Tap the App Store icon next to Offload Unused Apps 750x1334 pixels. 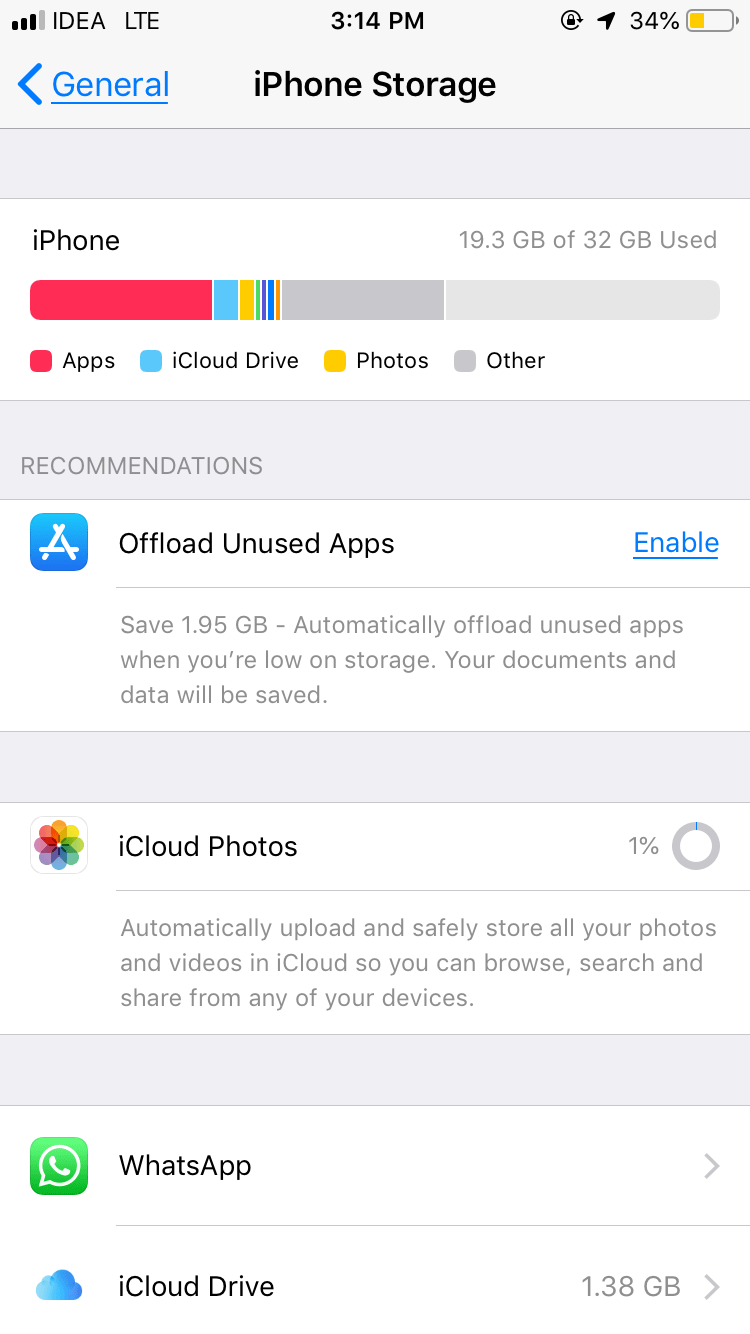[58, 542]
